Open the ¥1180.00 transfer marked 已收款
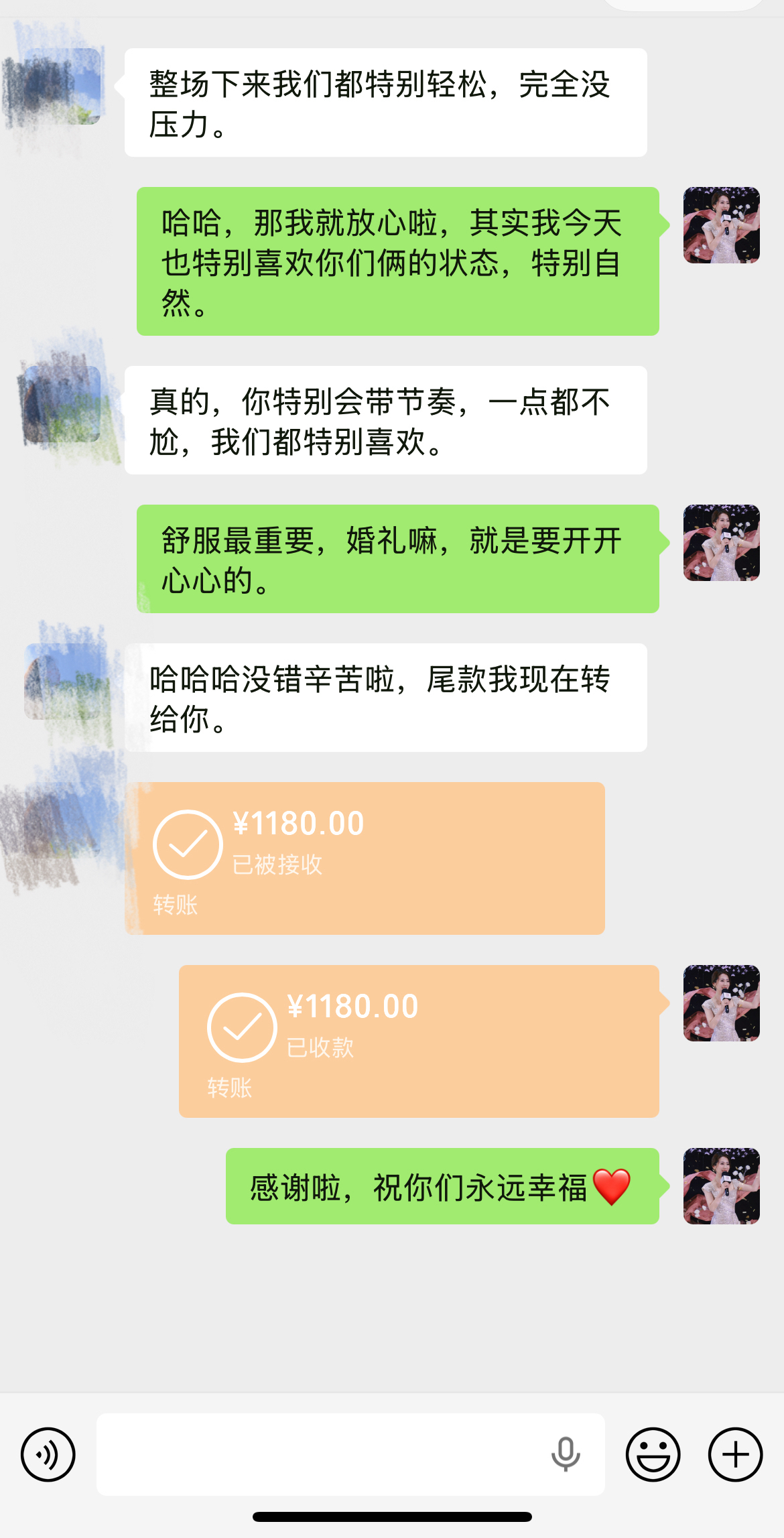This screenshot has width=784, height=1538. [x=419, y=1041]
